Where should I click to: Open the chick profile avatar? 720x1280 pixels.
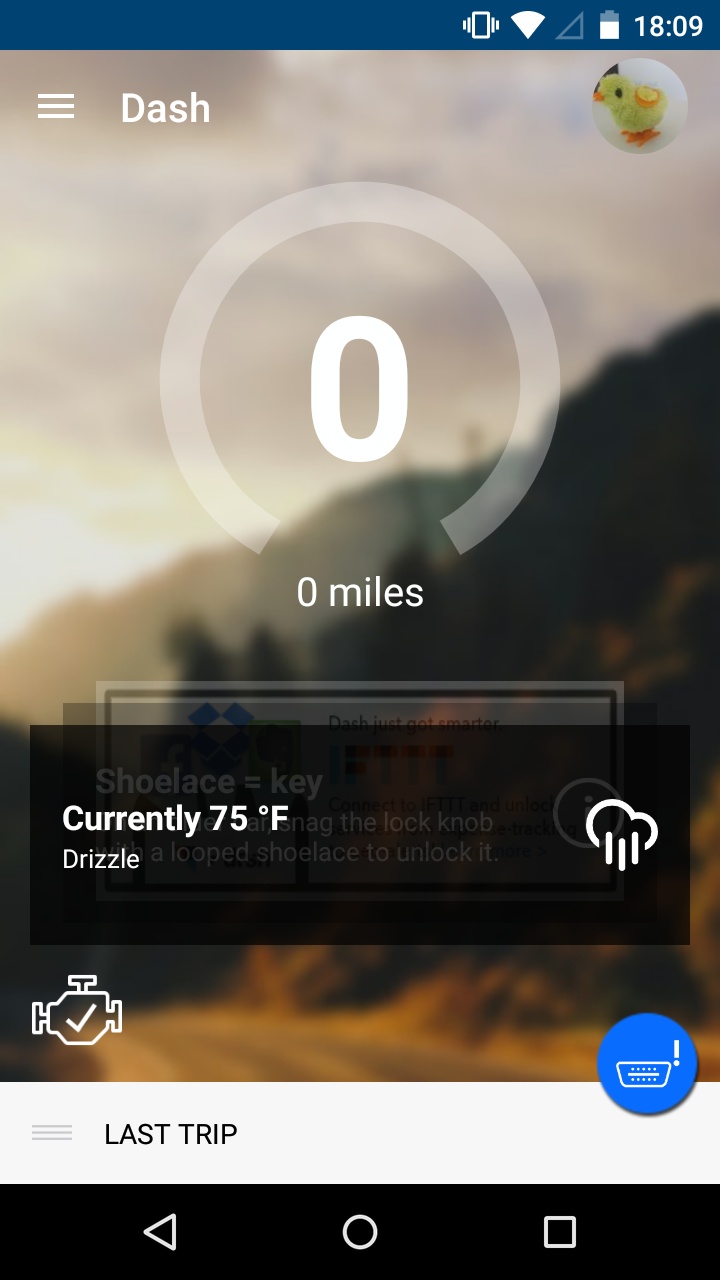click(639, 106)
